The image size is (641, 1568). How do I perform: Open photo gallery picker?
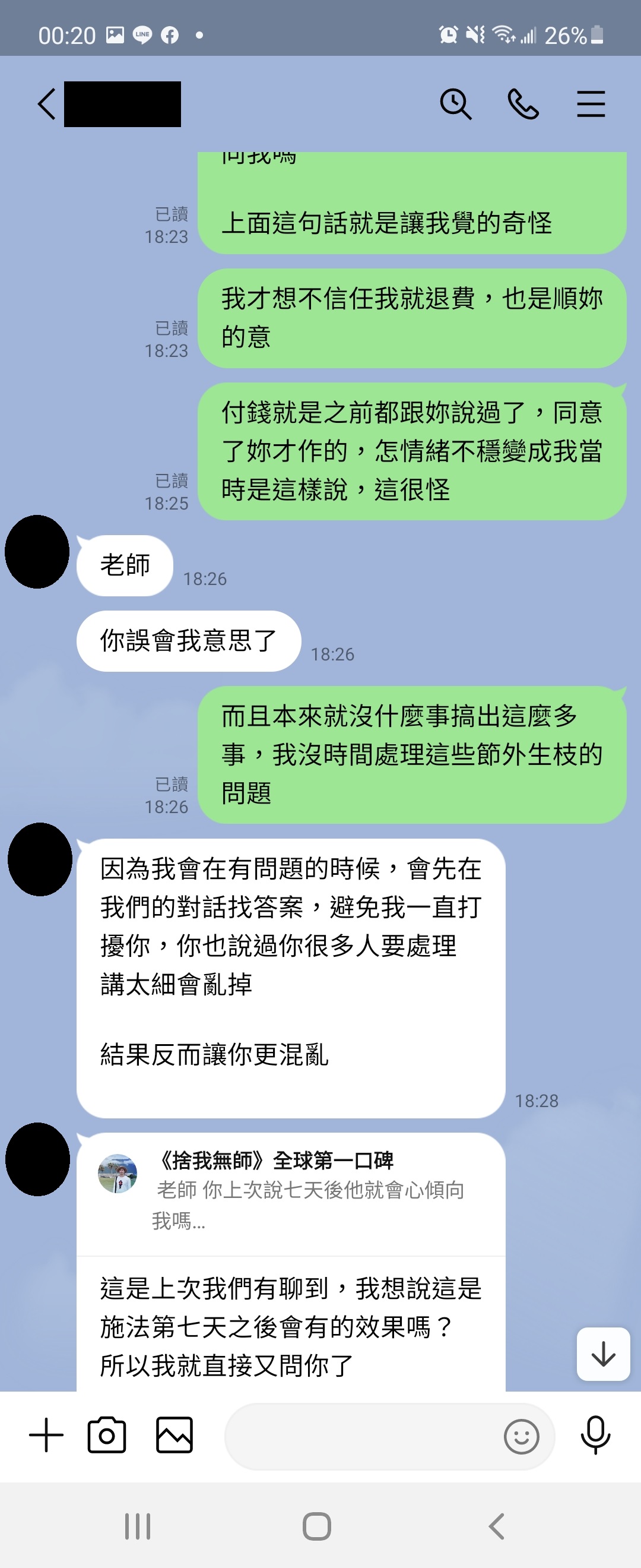click(x=174, y=1435)
